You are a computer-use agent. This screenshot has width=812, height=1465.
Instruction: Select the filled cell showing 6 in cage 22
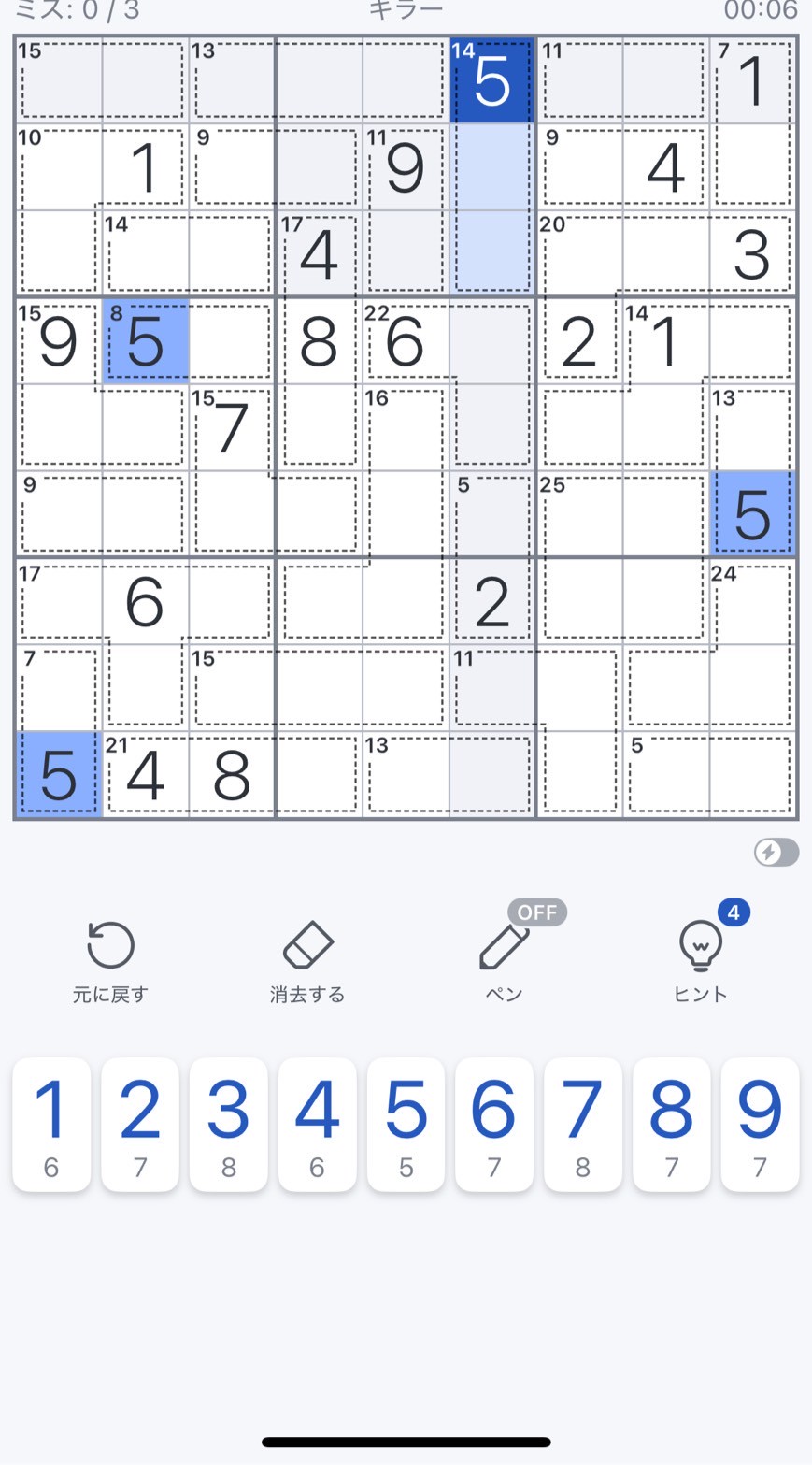click(x=406, y=341)
